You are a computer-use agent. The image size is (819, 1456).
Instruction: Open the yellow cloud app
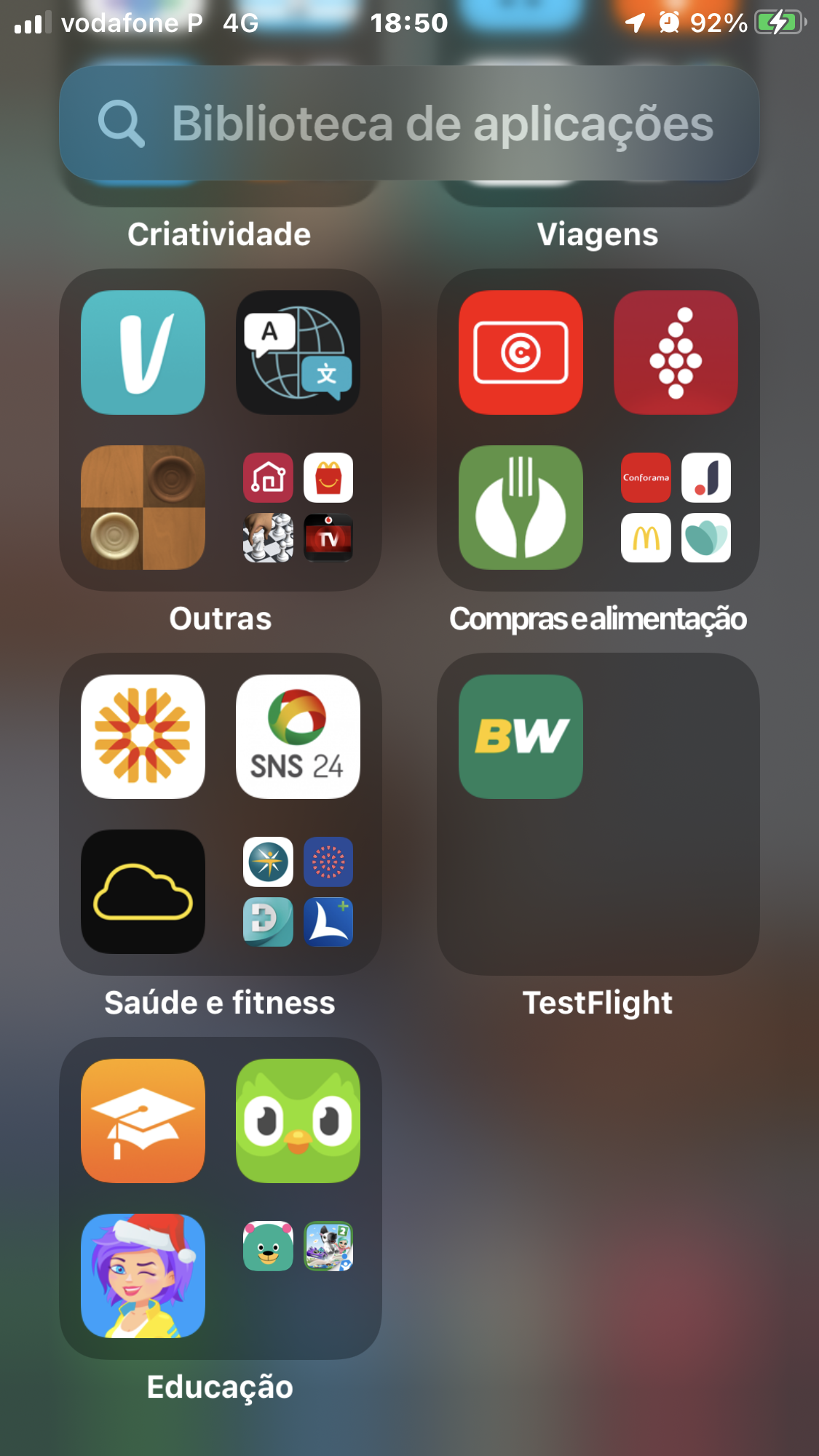(x=143, y=891)
